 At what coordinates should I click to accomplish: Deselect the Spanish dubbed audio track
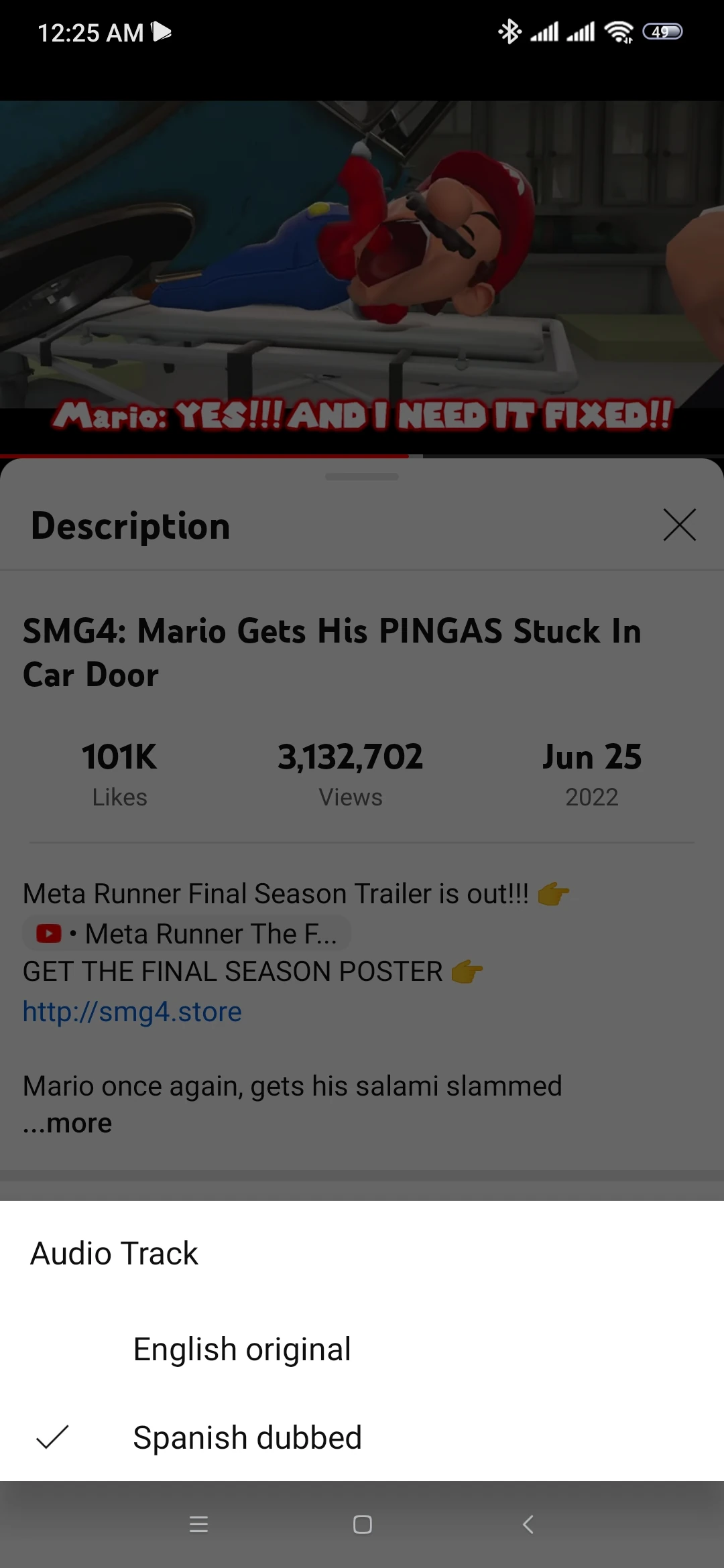click(248, 1437)
